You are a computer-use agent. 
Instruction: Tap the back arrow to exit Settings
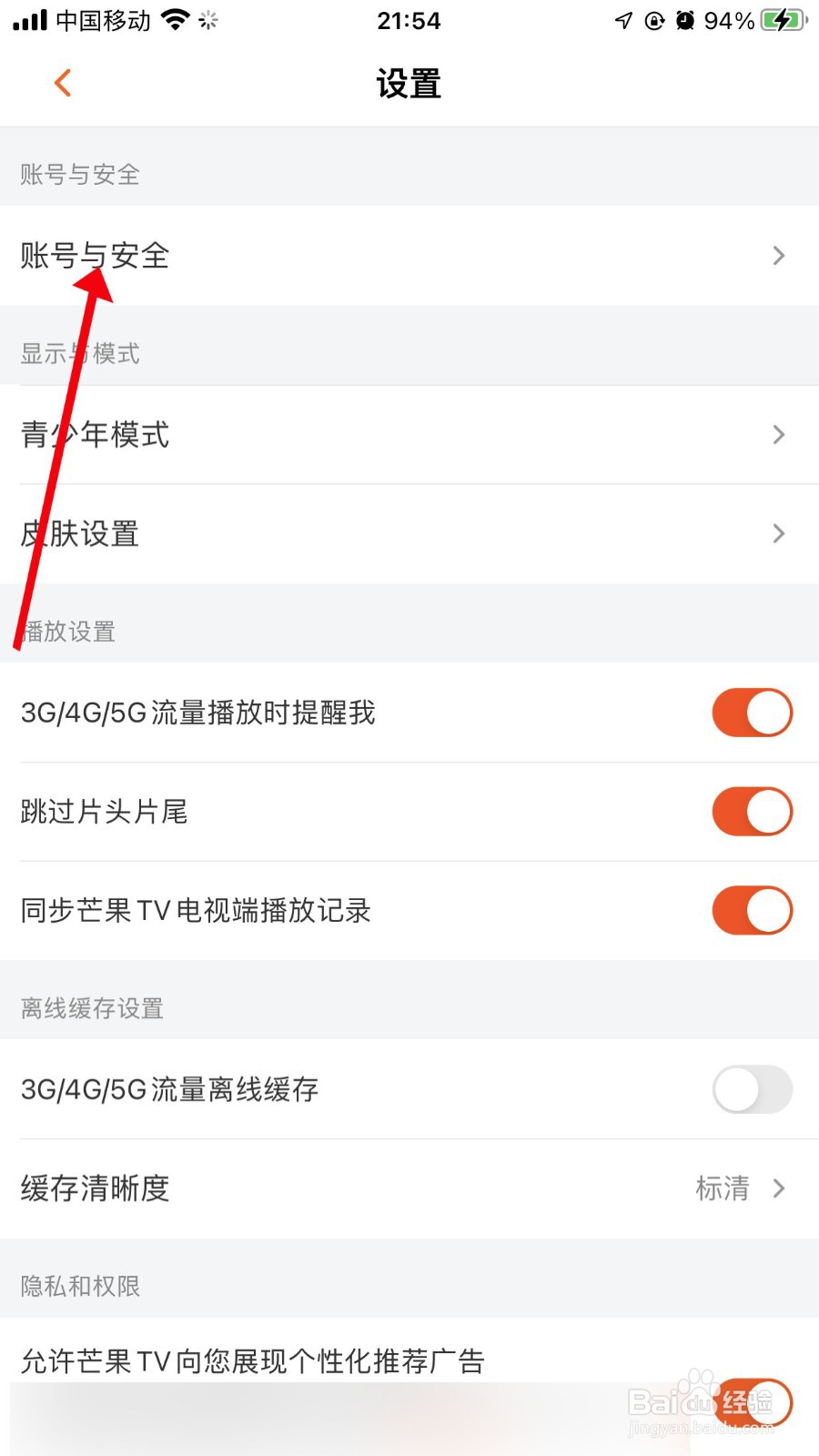(62, 82)
